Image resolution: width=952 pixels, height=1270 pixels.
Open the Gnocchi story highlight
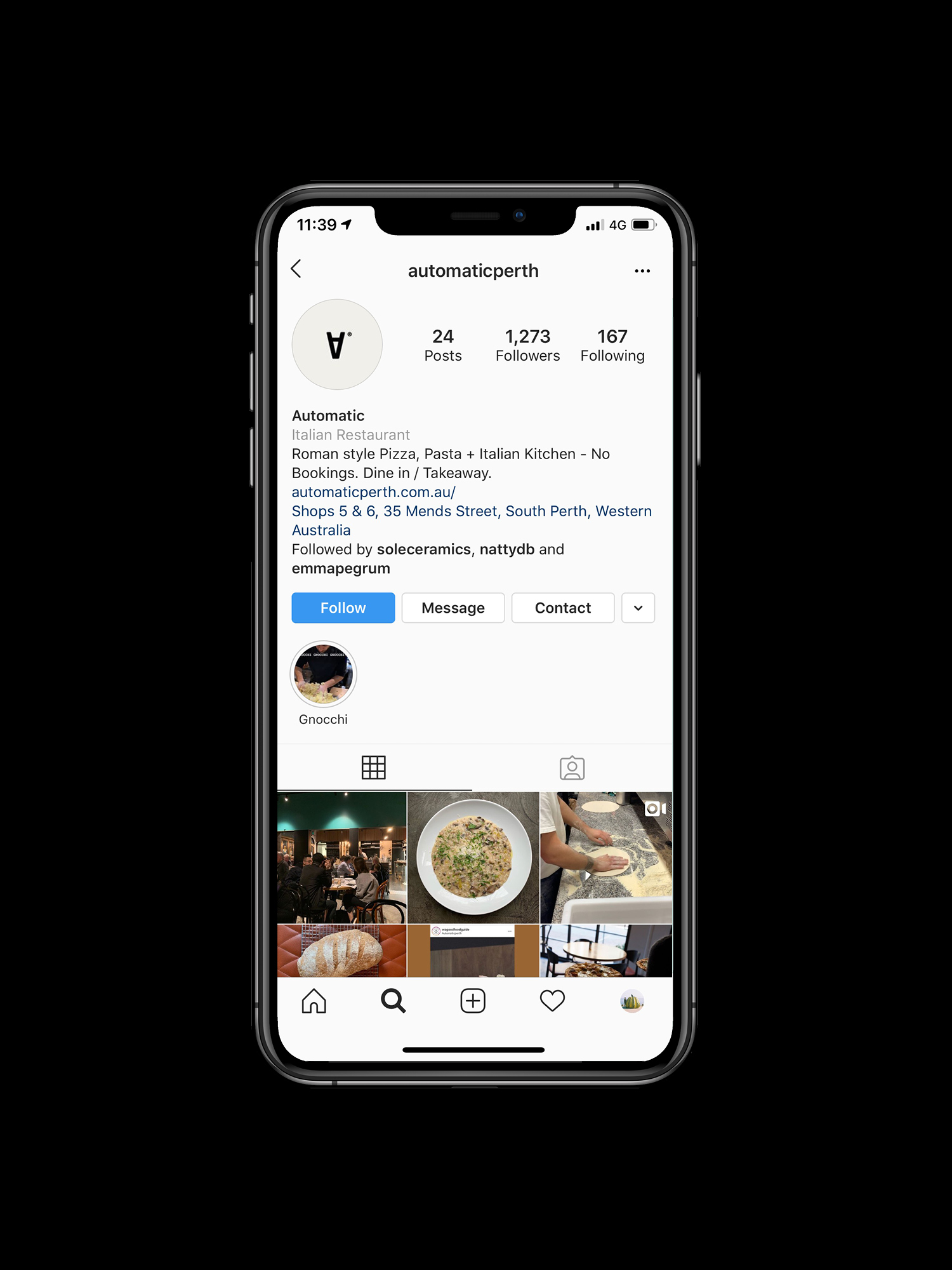(x=323, y=675)
